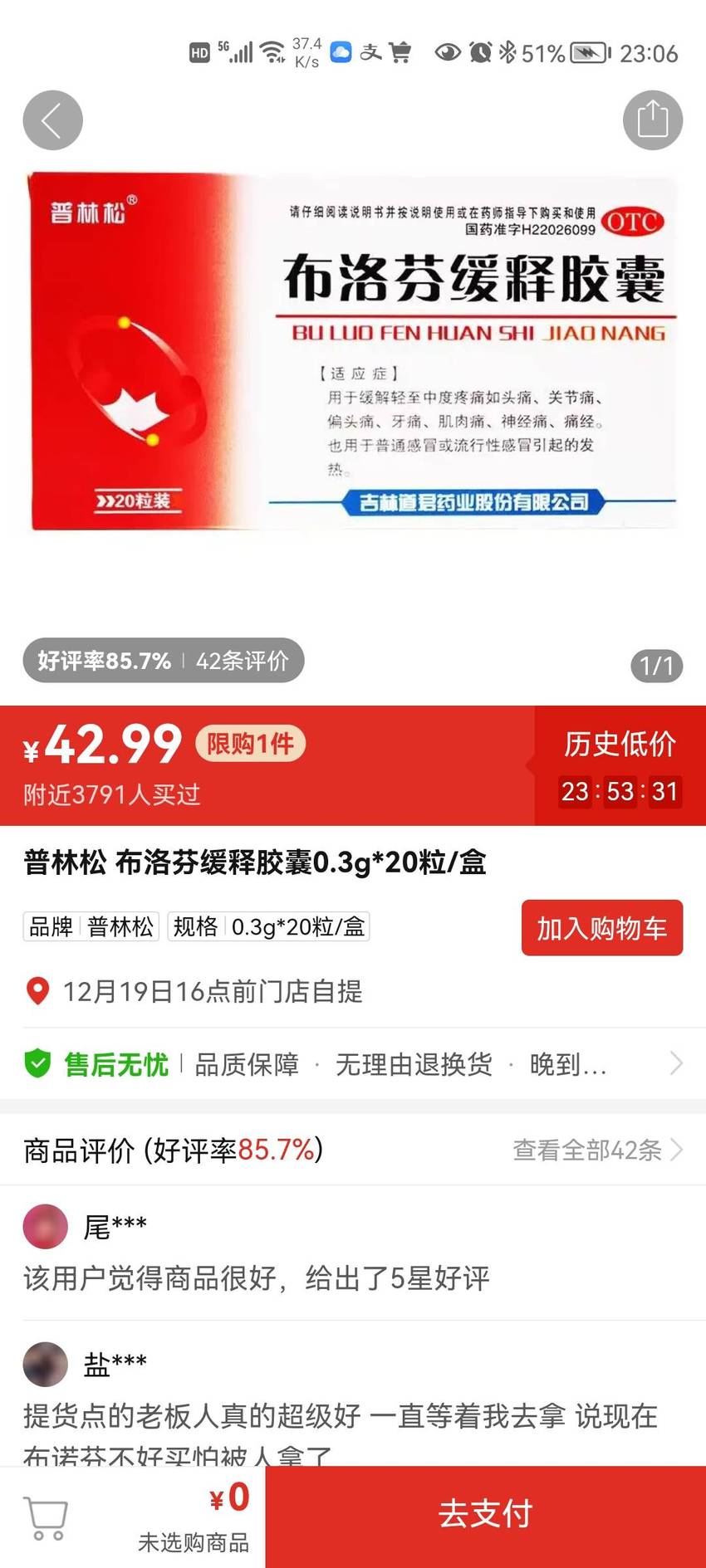The height and width of the screenshot is (1568, 706).
Task: Open the shopping cart icon
Action: 47,1518
